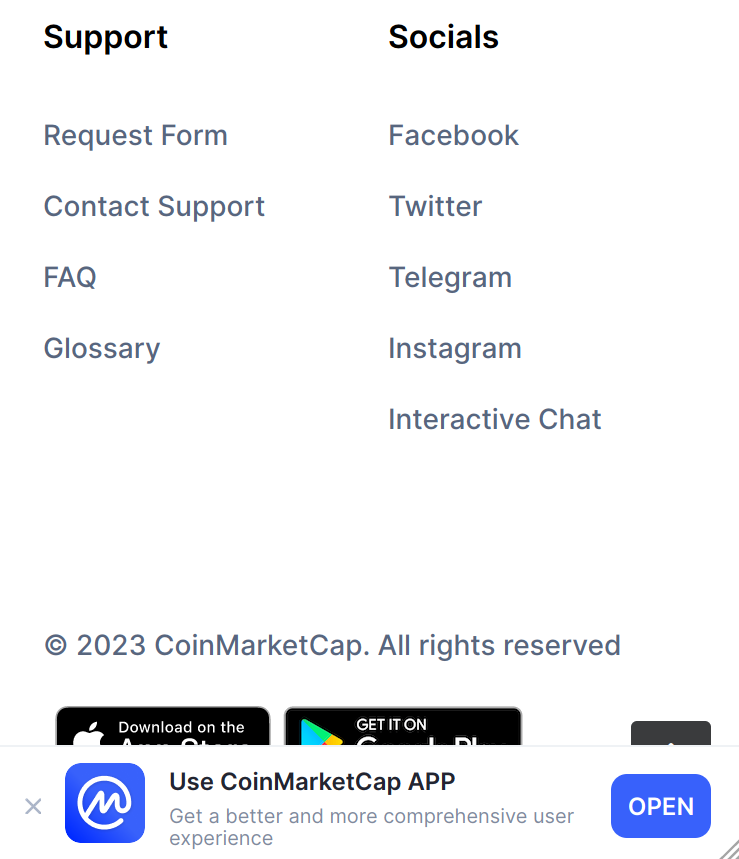
Task: Click the Apple logo on the App Store badge
Action: click(88, 733)
